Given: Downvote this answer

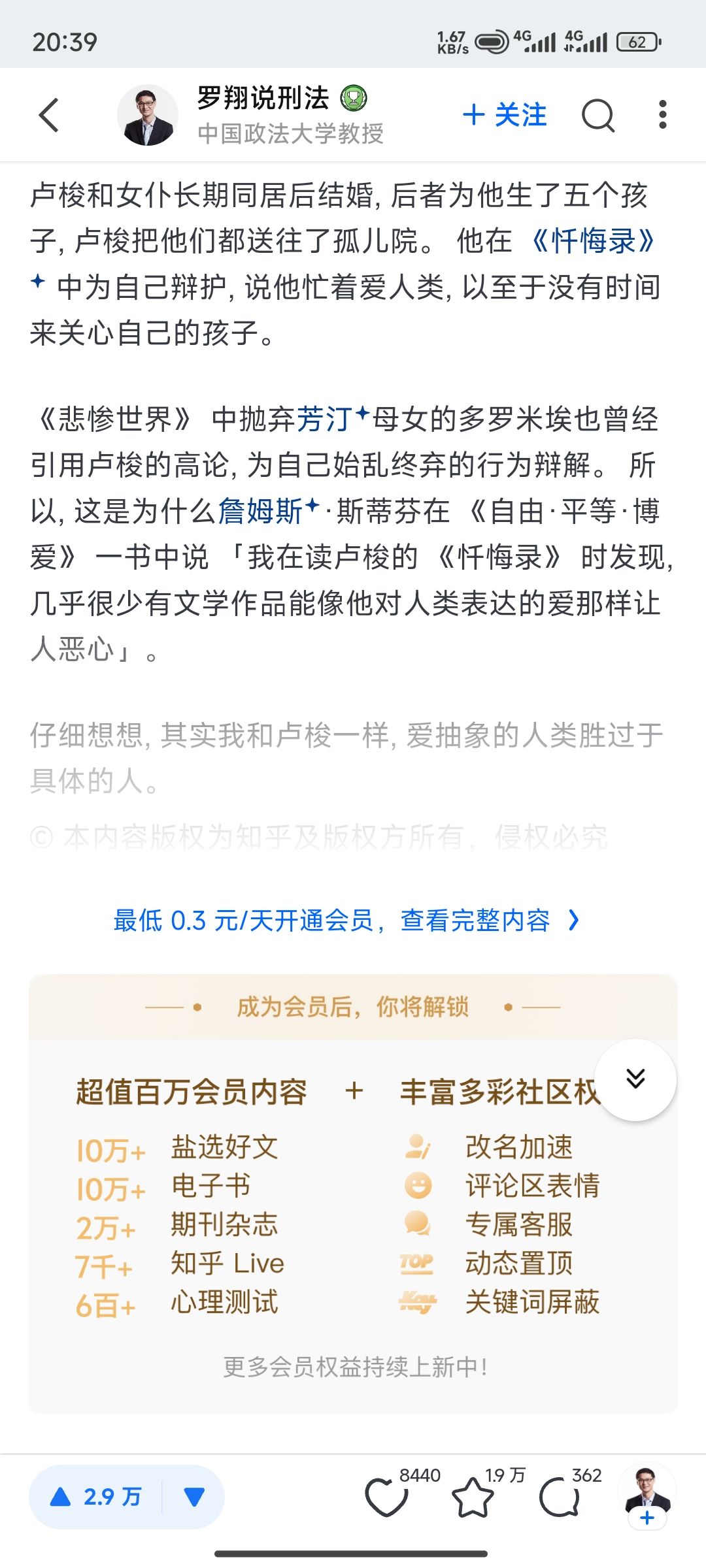Looking at the screenshot, I should point(194,1496).
